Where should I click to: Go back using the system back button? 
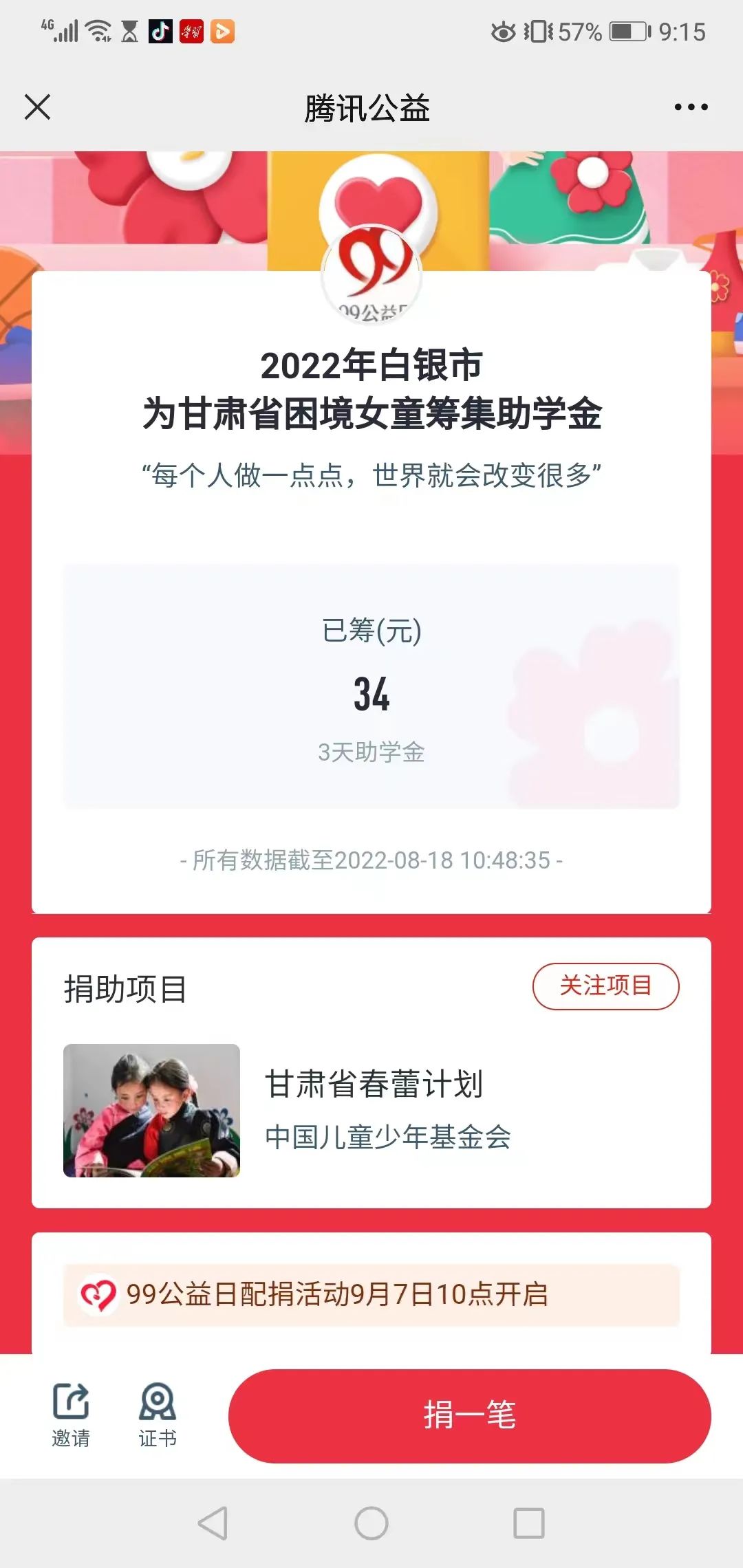pyautogui.click(x=213, y=1523)
